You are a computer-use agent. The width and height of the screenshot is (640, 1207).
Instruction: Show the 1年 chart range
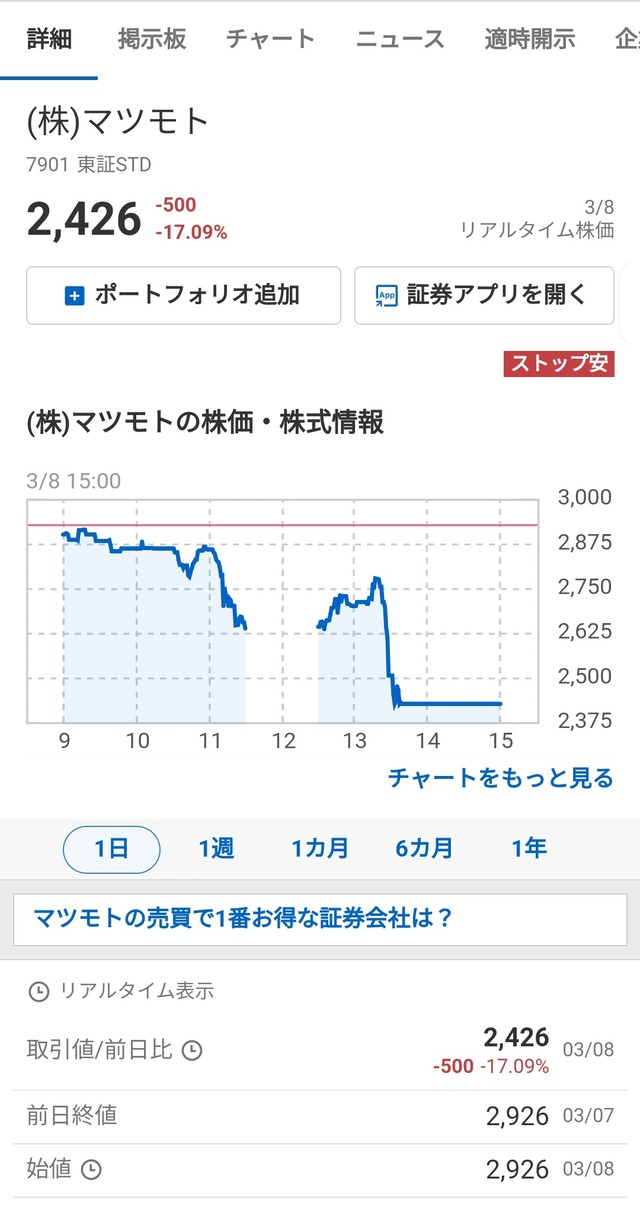[x=529, y=849]
